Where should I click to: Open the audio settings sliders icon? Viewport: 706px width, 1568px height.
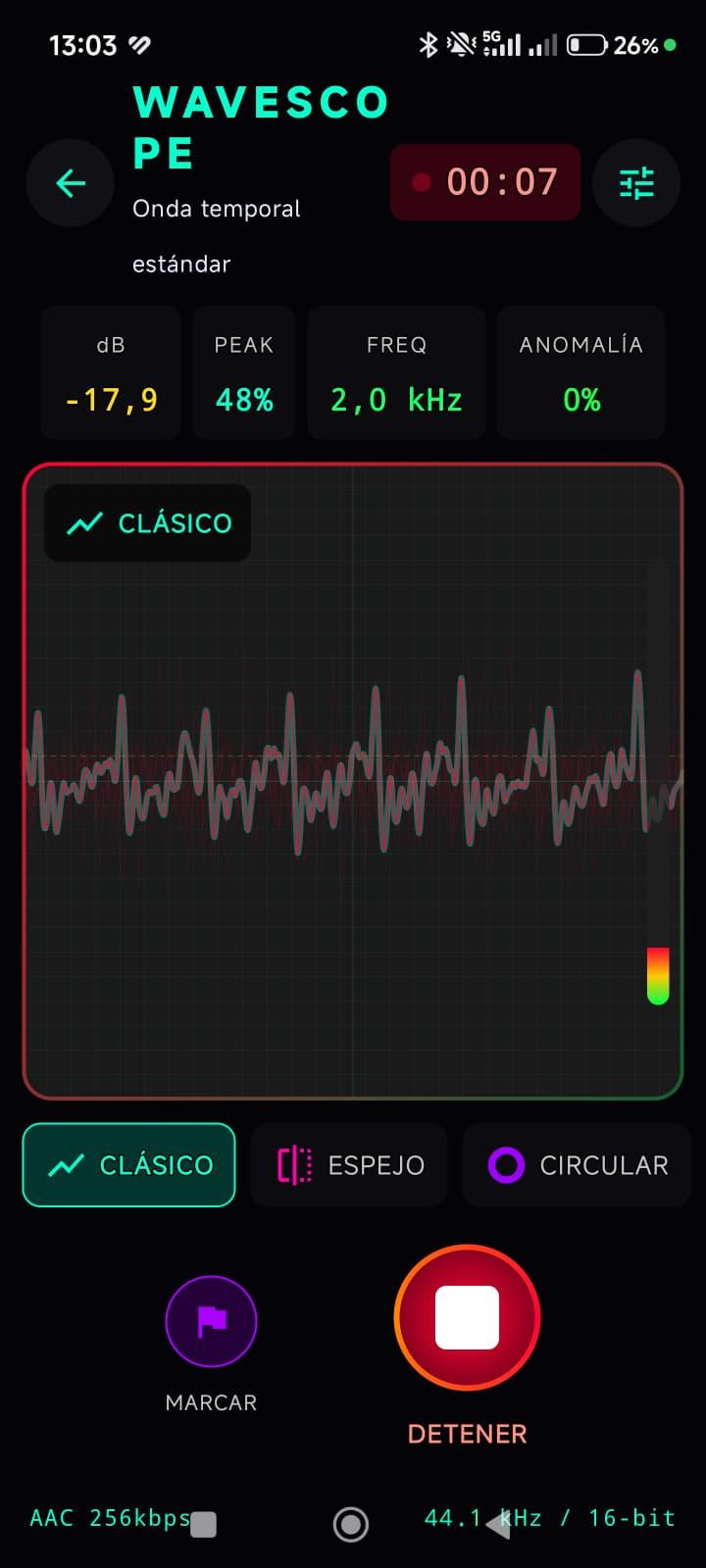(636, 183)
